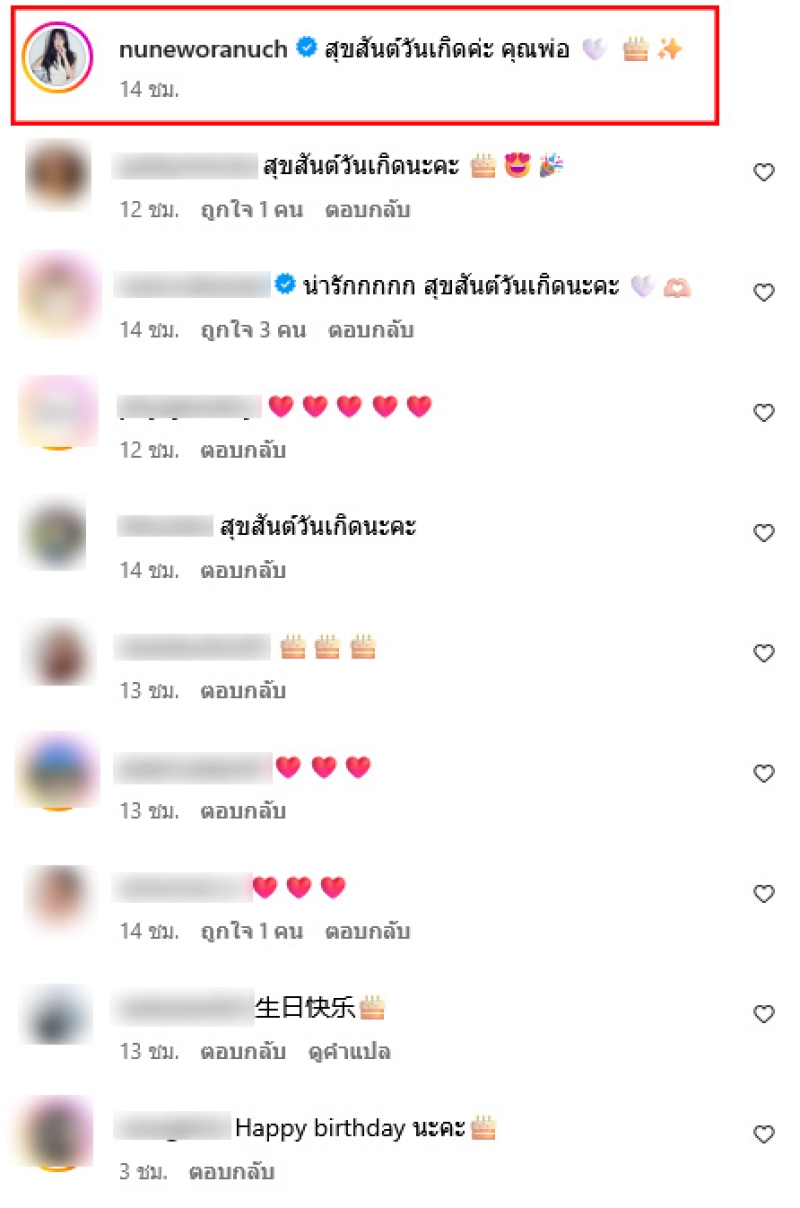Reply to the comment with party popper emoji
The height and width of the screenshot is (1208, 800).
[367, 211]
